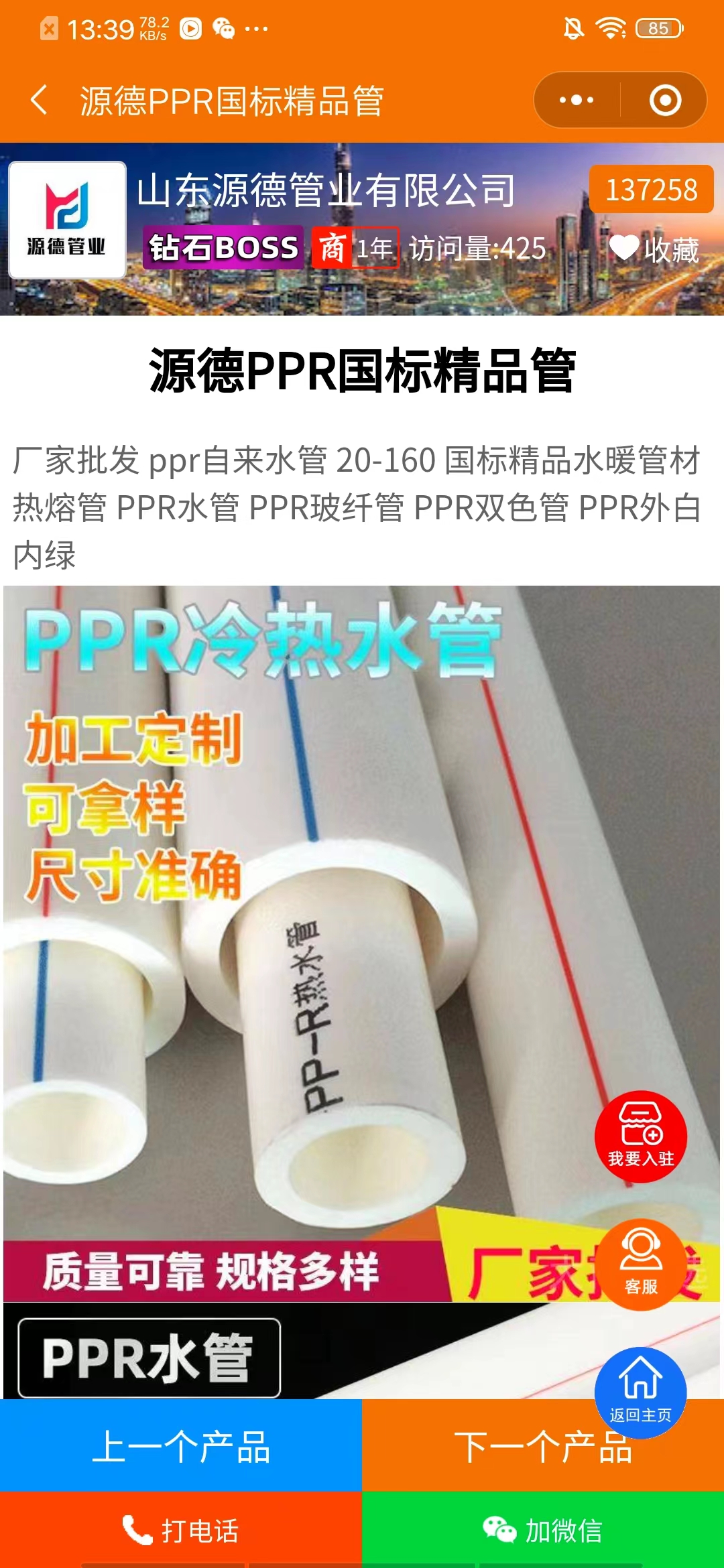Close the mini program with the circle icon

point(665,101)
